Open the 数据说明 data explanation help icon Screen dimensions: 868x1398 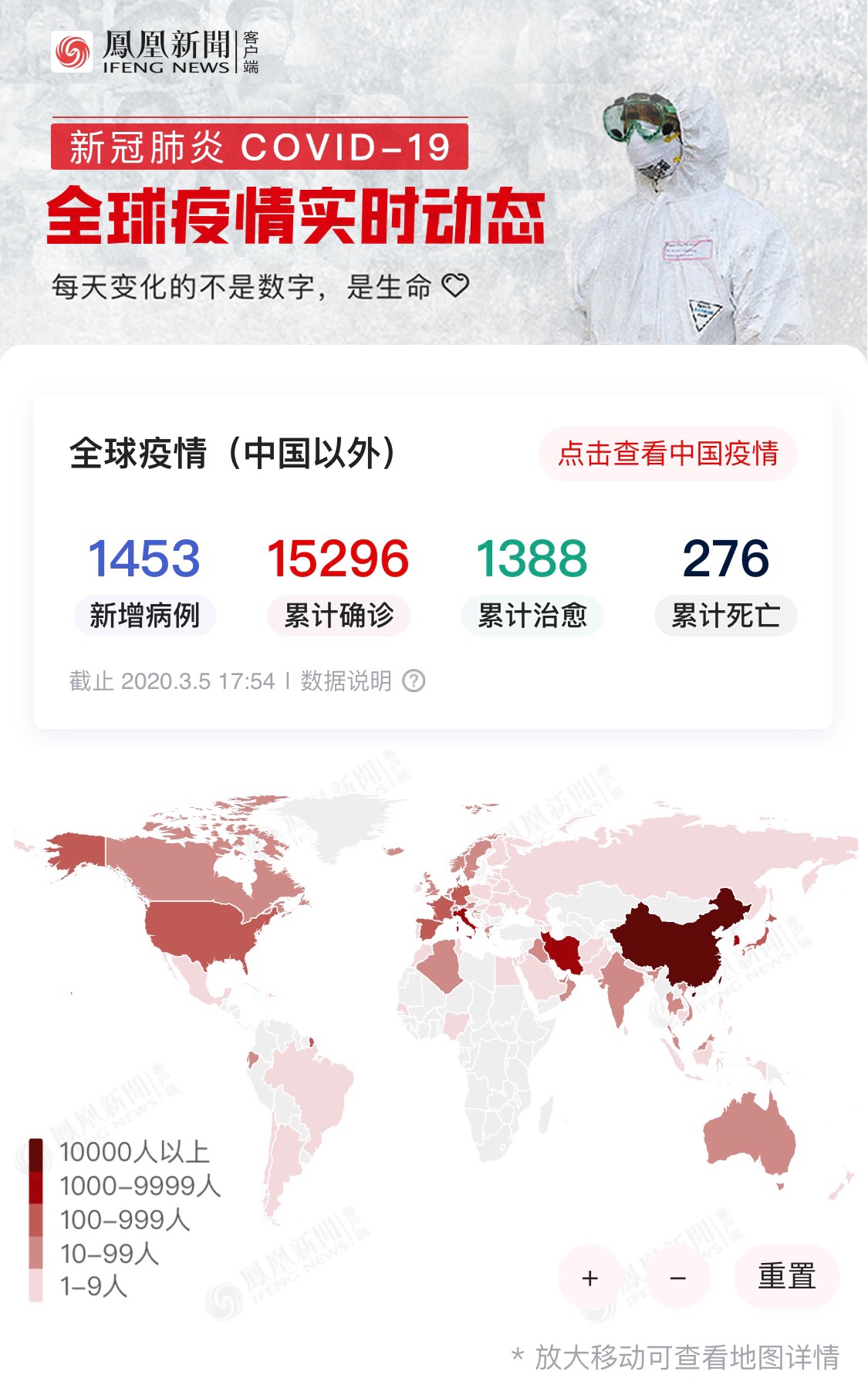pos(414,680)
